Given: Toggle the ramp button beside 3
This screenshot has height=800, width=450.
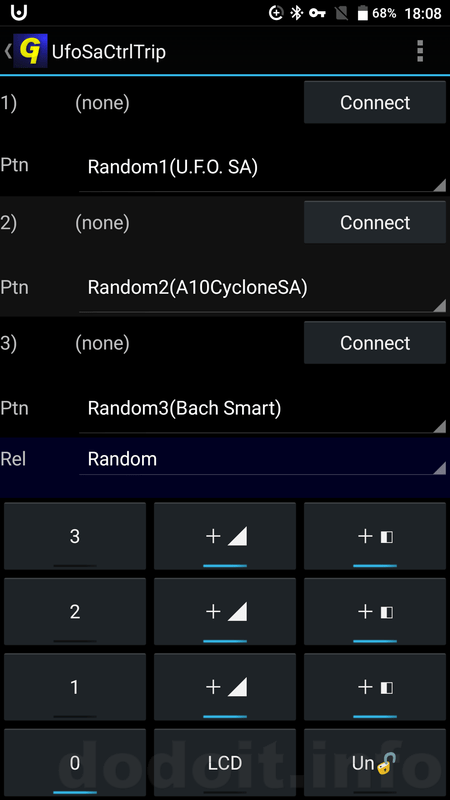Looking at the screenshot, I should (x=225, y=536).
